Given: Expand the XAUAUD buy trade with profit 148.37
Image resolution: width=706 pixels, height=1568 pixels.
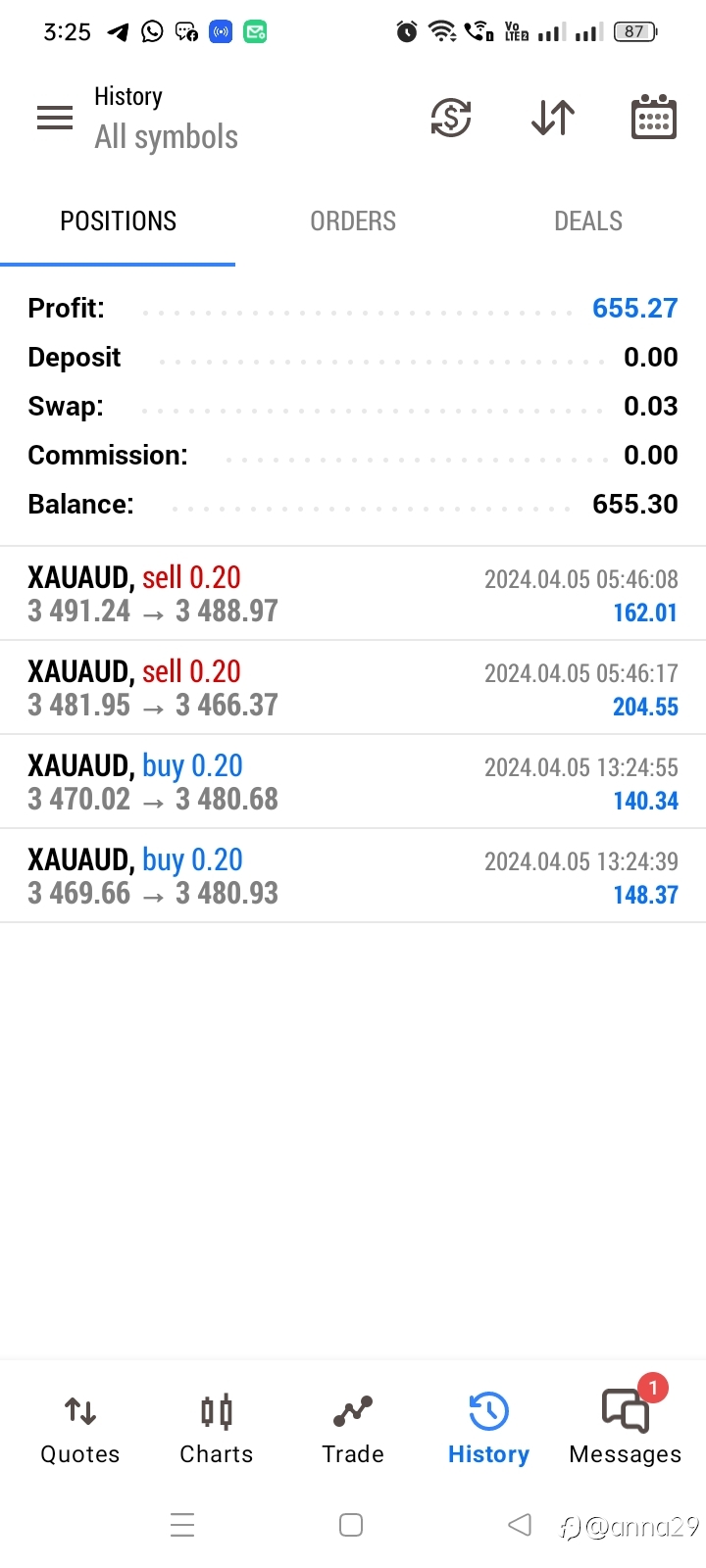Looking at the screenshot, I should click(x=353, y=876).
